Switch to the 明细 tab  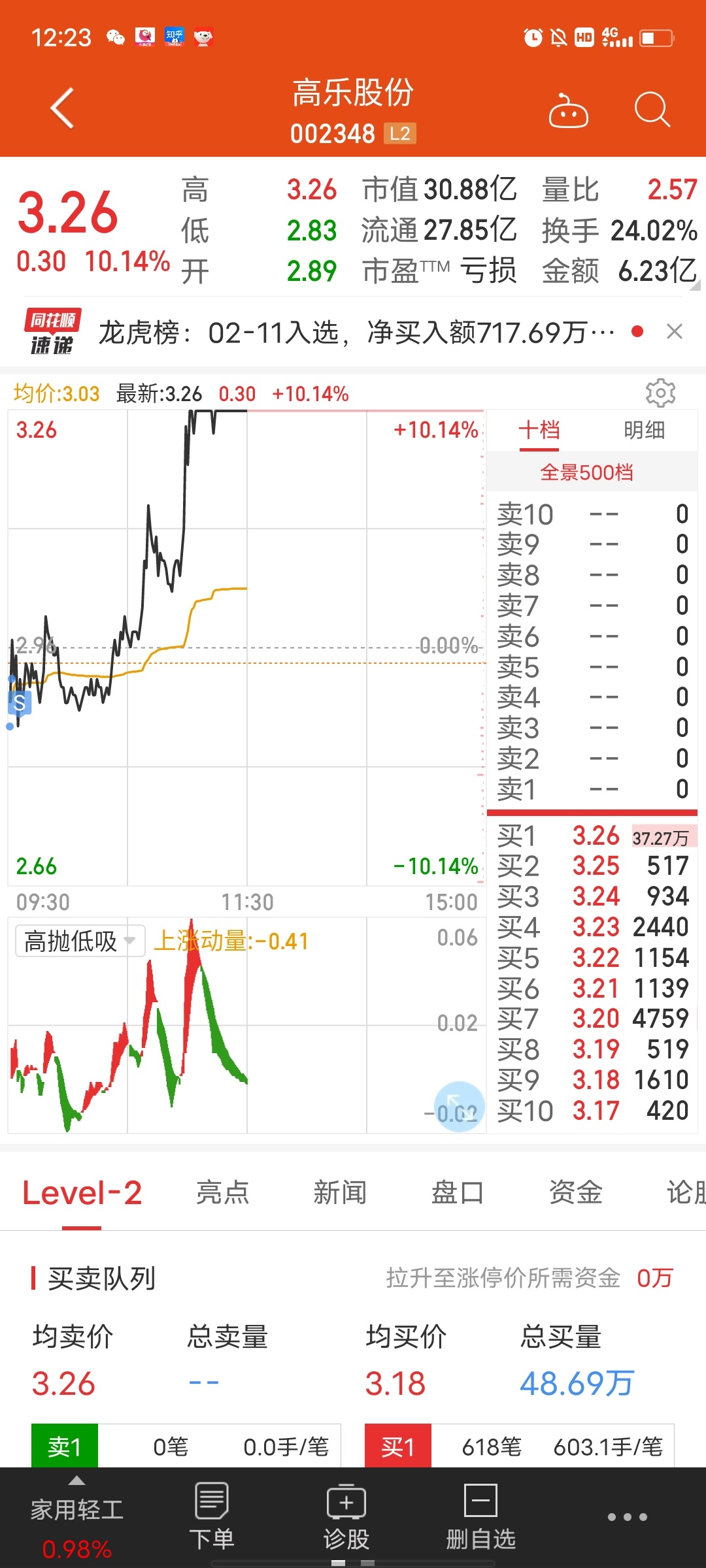(644, 430)
